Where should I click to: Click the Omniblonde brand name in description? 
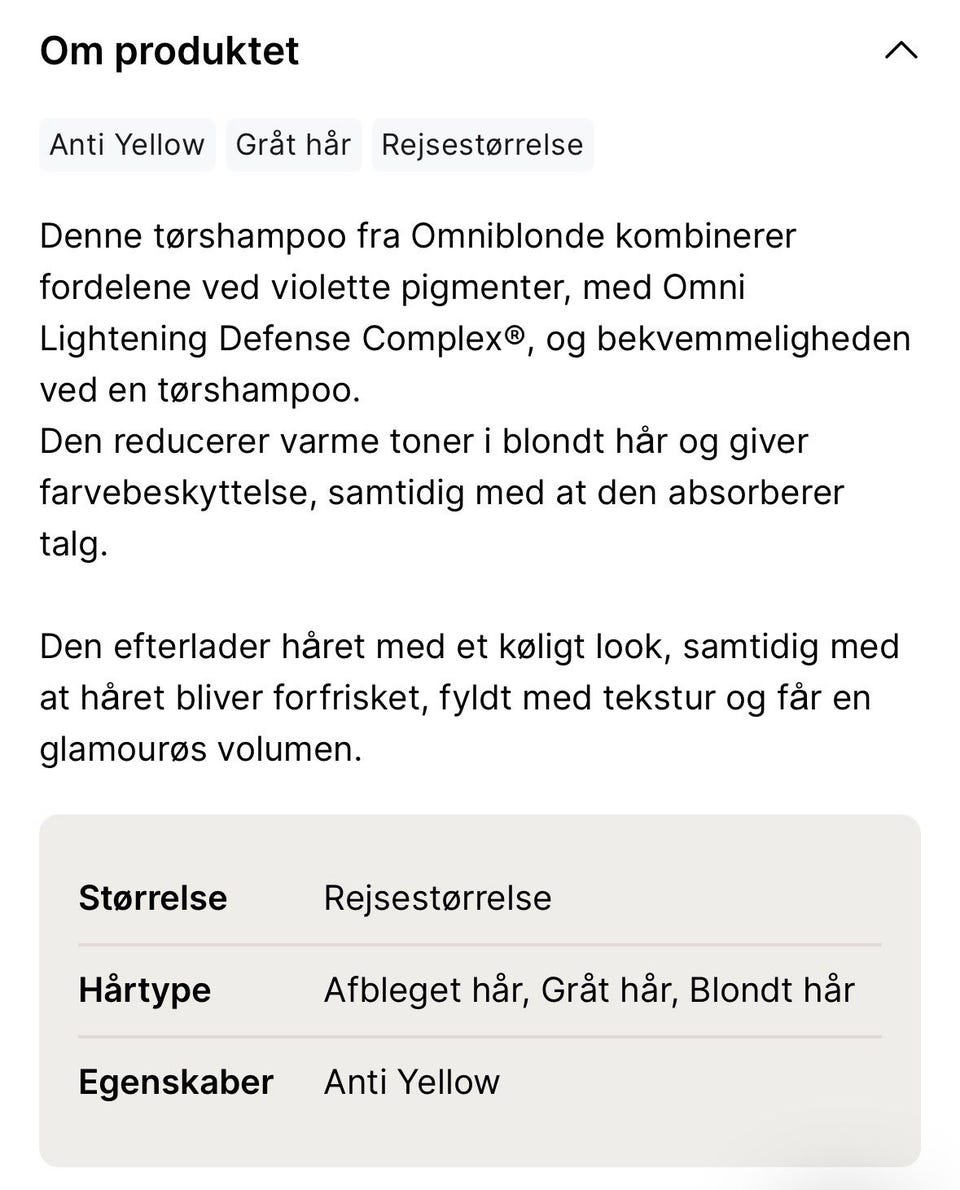click(499, 236)
